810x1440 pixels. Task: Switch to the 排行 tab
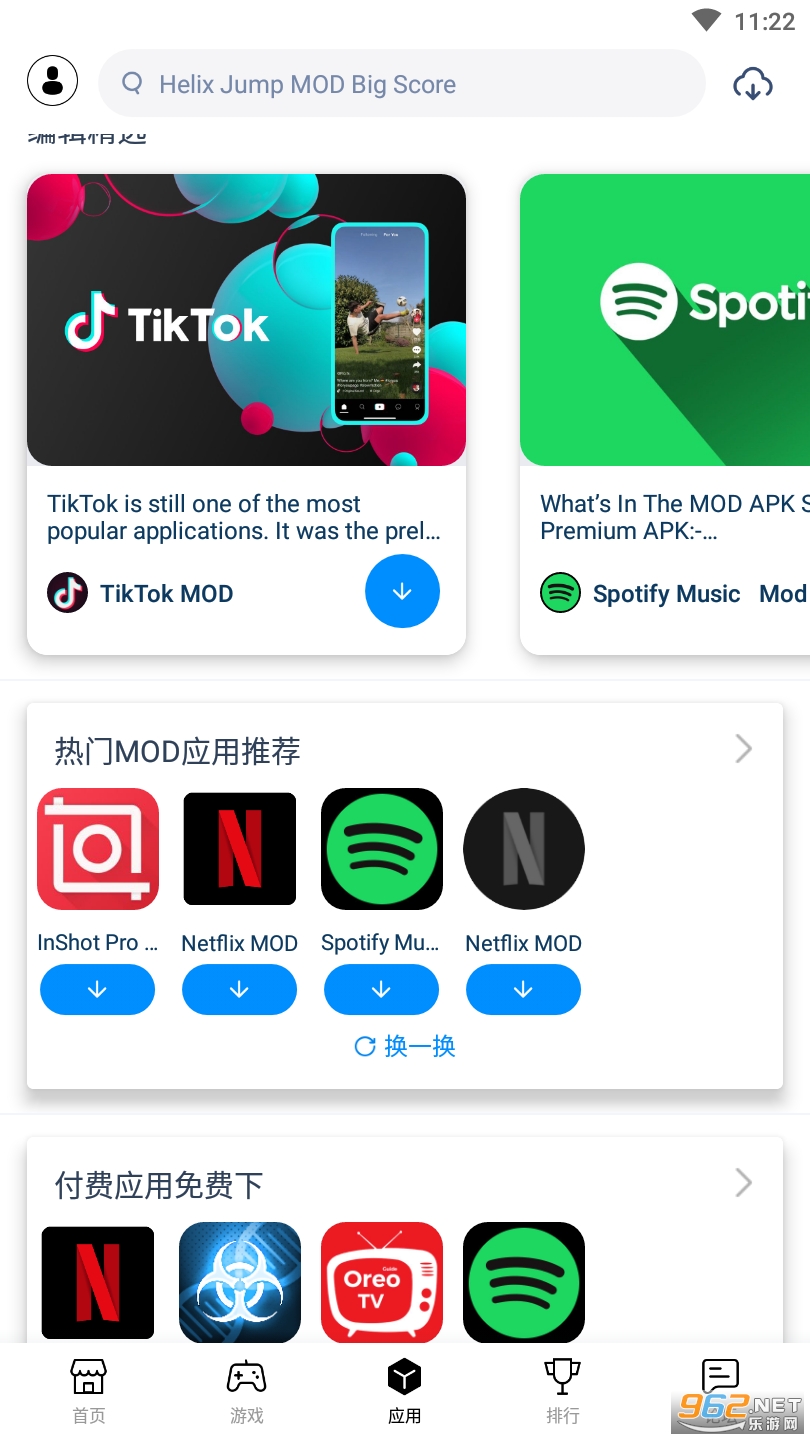pos(562,1391)
